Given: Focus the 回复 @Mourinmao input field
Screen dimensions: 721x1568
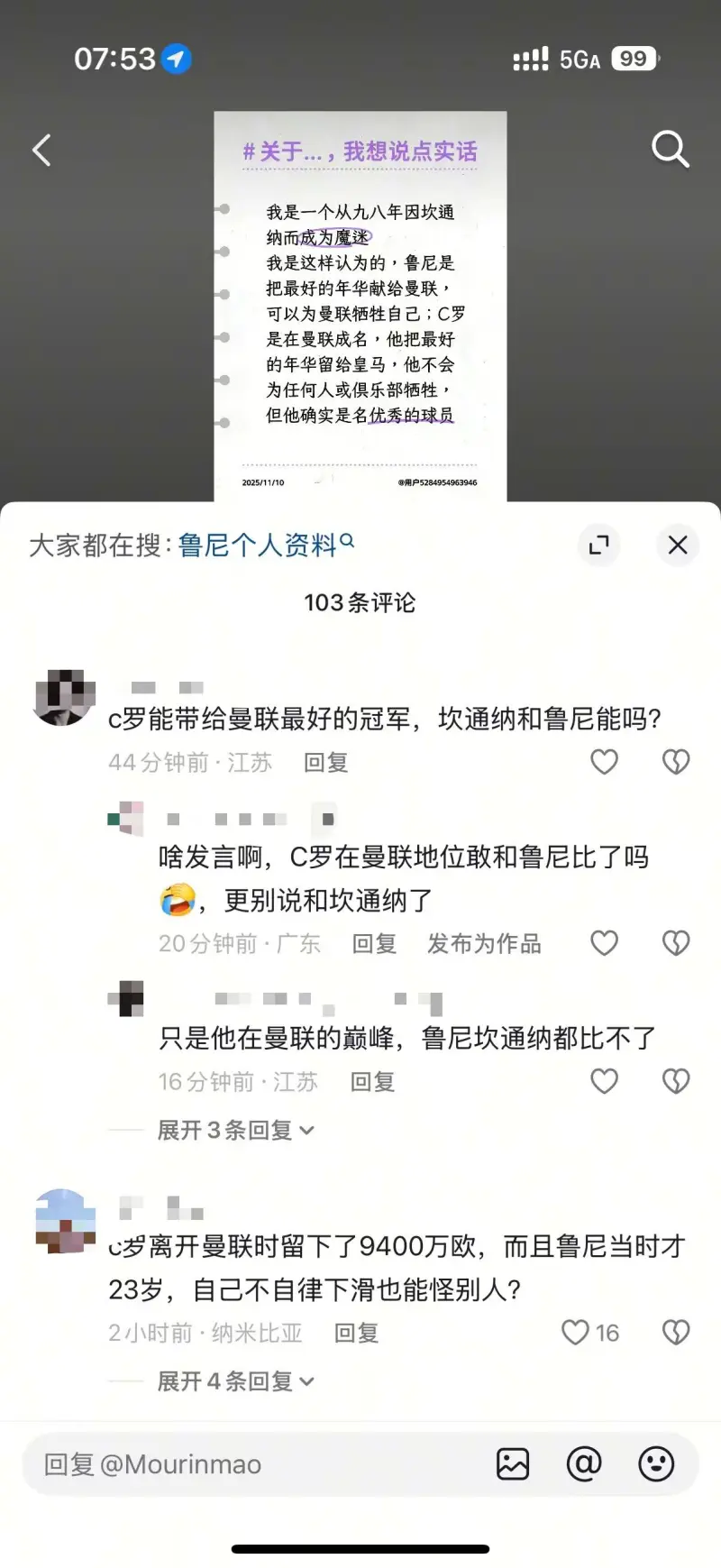Looking at the screenshot, I should click(252, 1465).
